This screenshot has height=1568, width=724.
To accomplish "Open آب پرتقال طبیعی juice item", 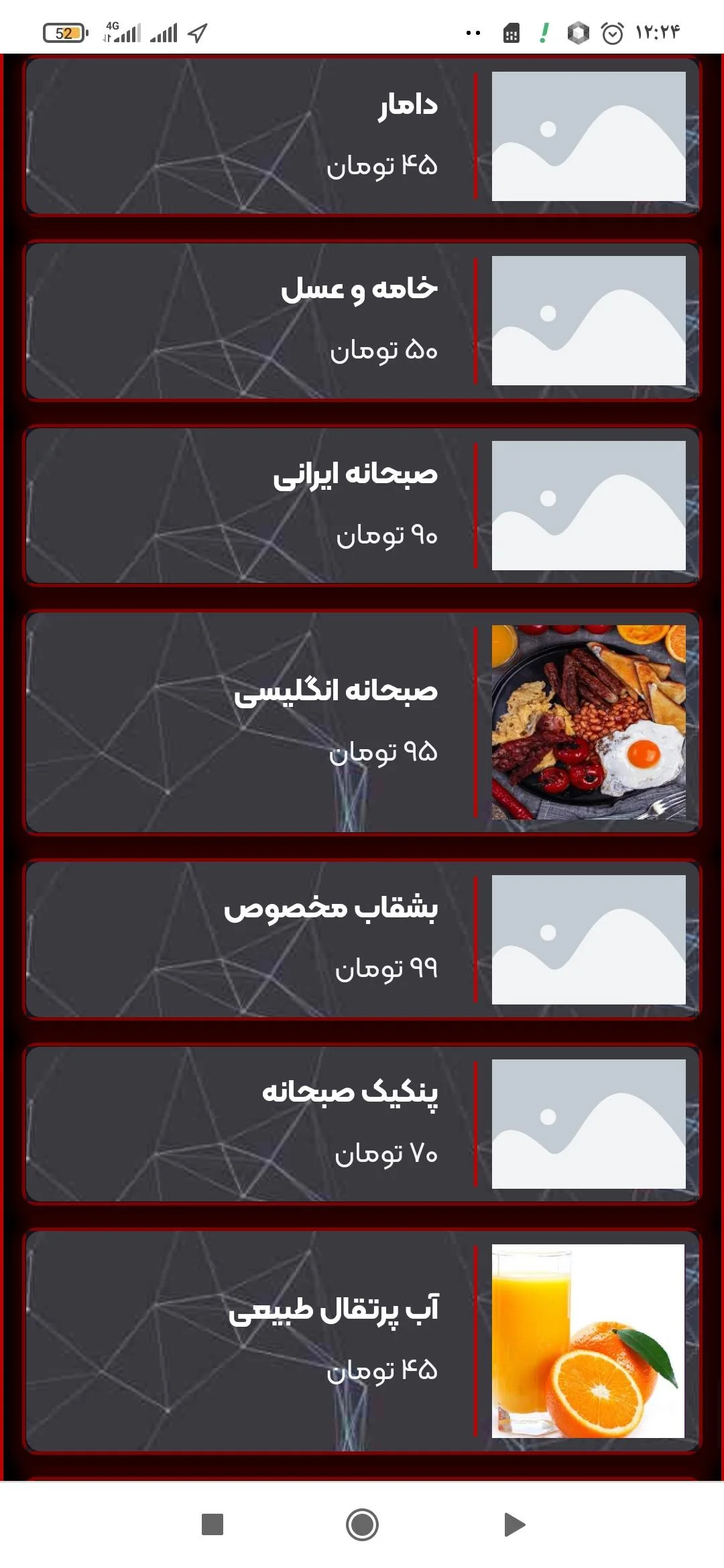I will click(x=362, y=1340).
